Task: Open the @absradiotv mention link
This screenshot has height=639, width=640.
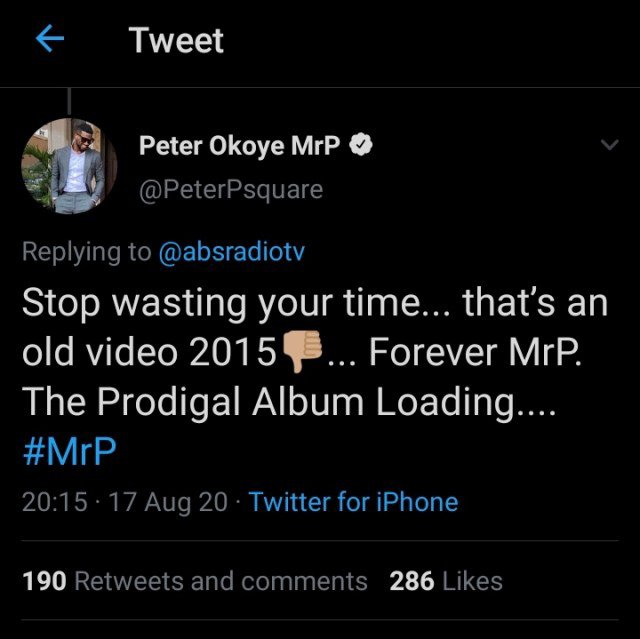Action: (231, 252)
